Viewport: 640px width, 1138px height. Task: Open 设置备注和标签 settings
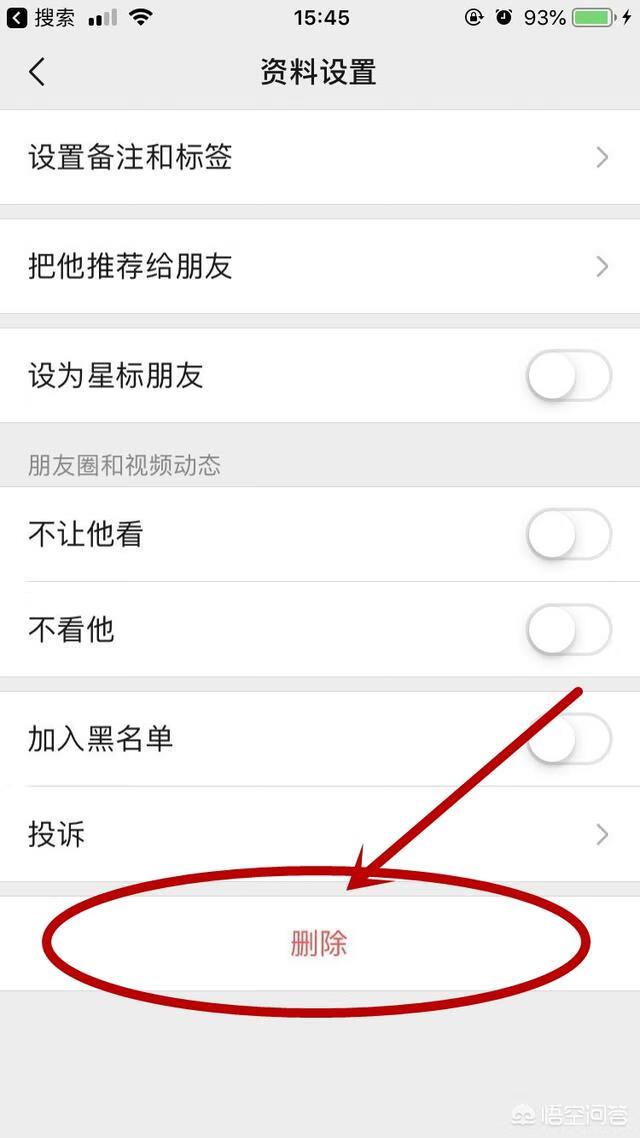[x=320, y=157]
